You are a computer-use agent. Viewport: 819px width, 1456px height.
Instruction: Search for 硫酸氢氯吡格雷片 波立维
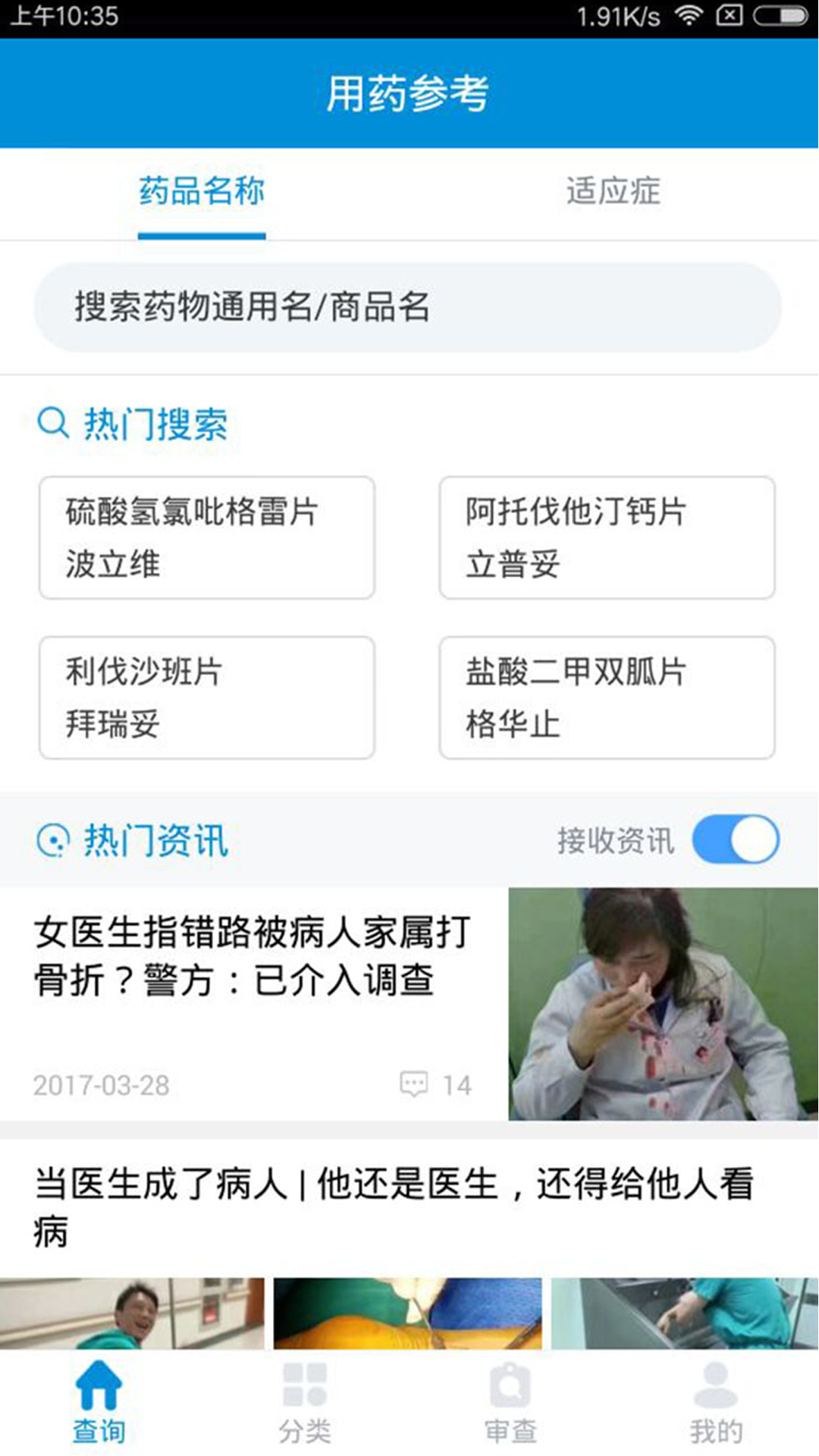(x=205, y=538)
